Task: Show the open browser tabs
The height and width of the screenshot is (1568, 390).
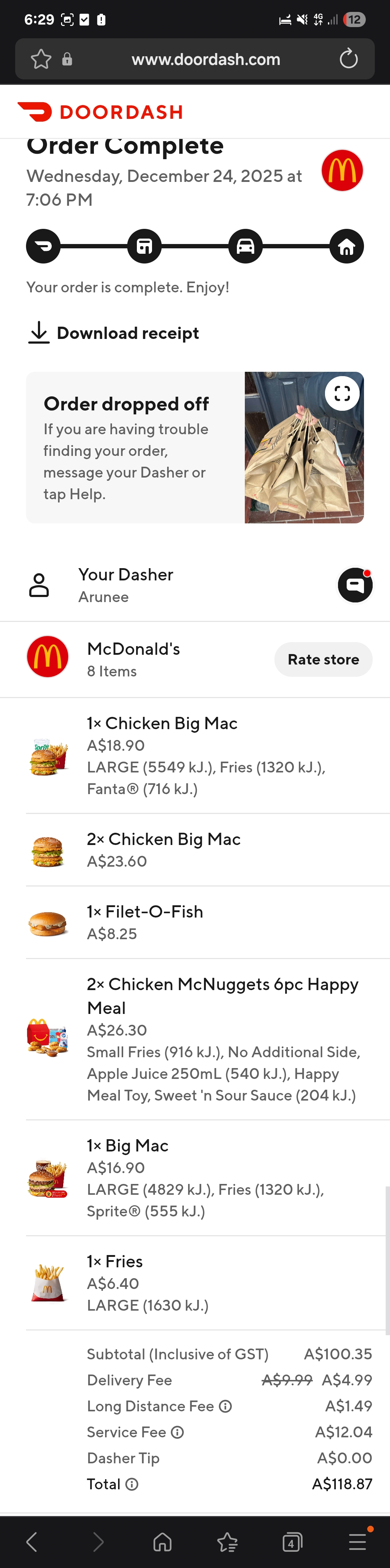Action: click(292, 1542)
